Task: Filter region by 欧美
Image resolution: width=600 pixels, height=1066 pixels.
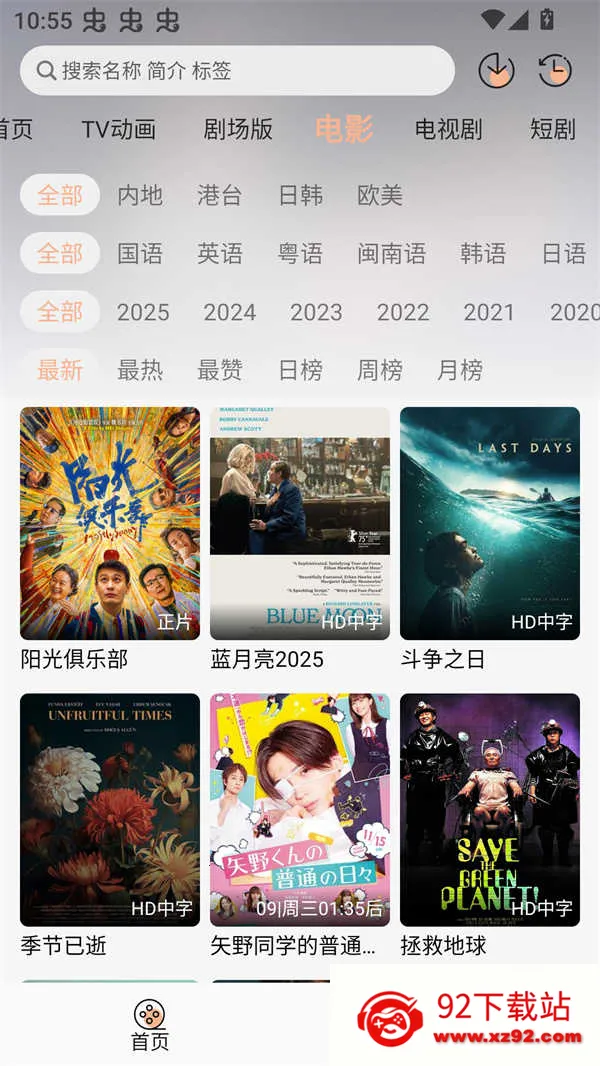Action: pyautogui.click(x=380, y=196)
